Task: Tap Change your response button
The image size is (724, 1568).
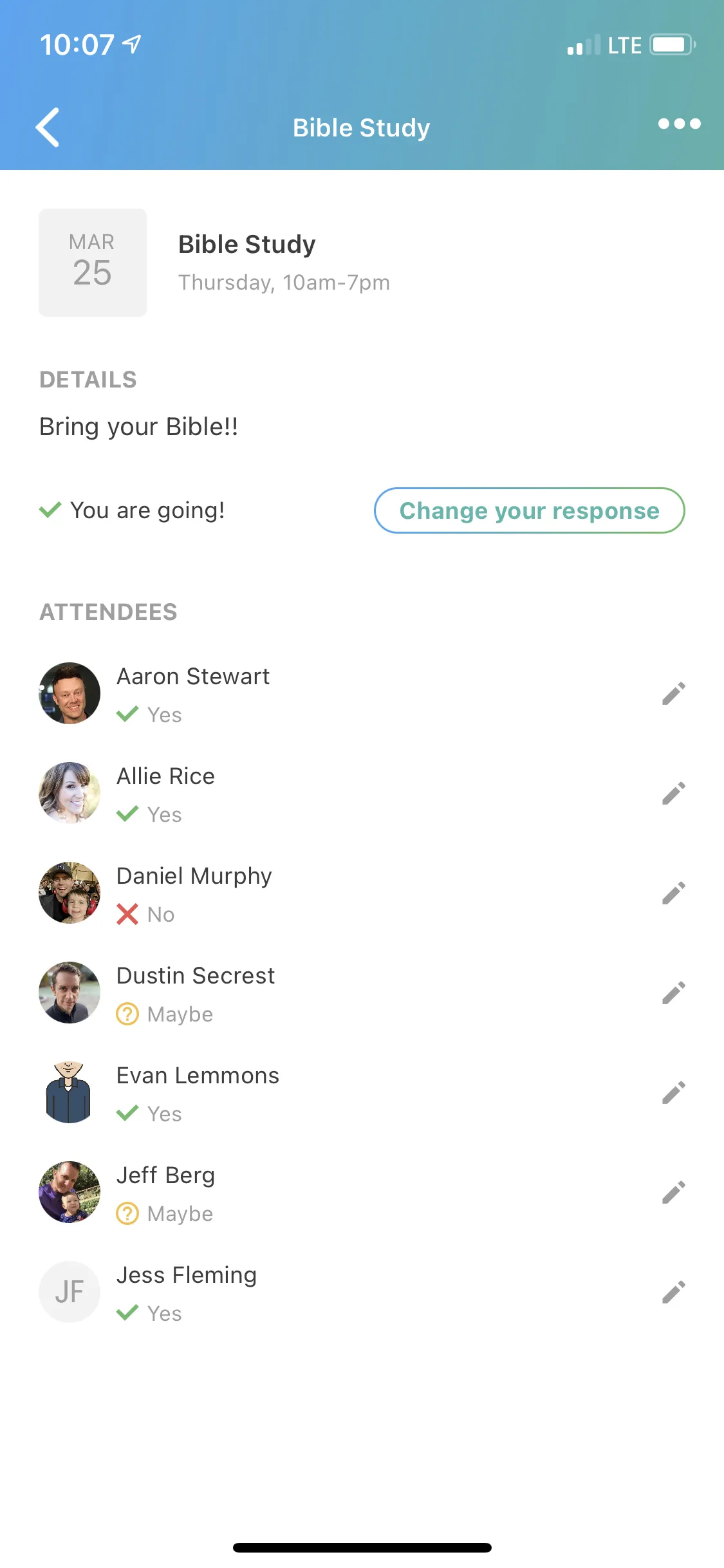Action: tap(529, 510)
